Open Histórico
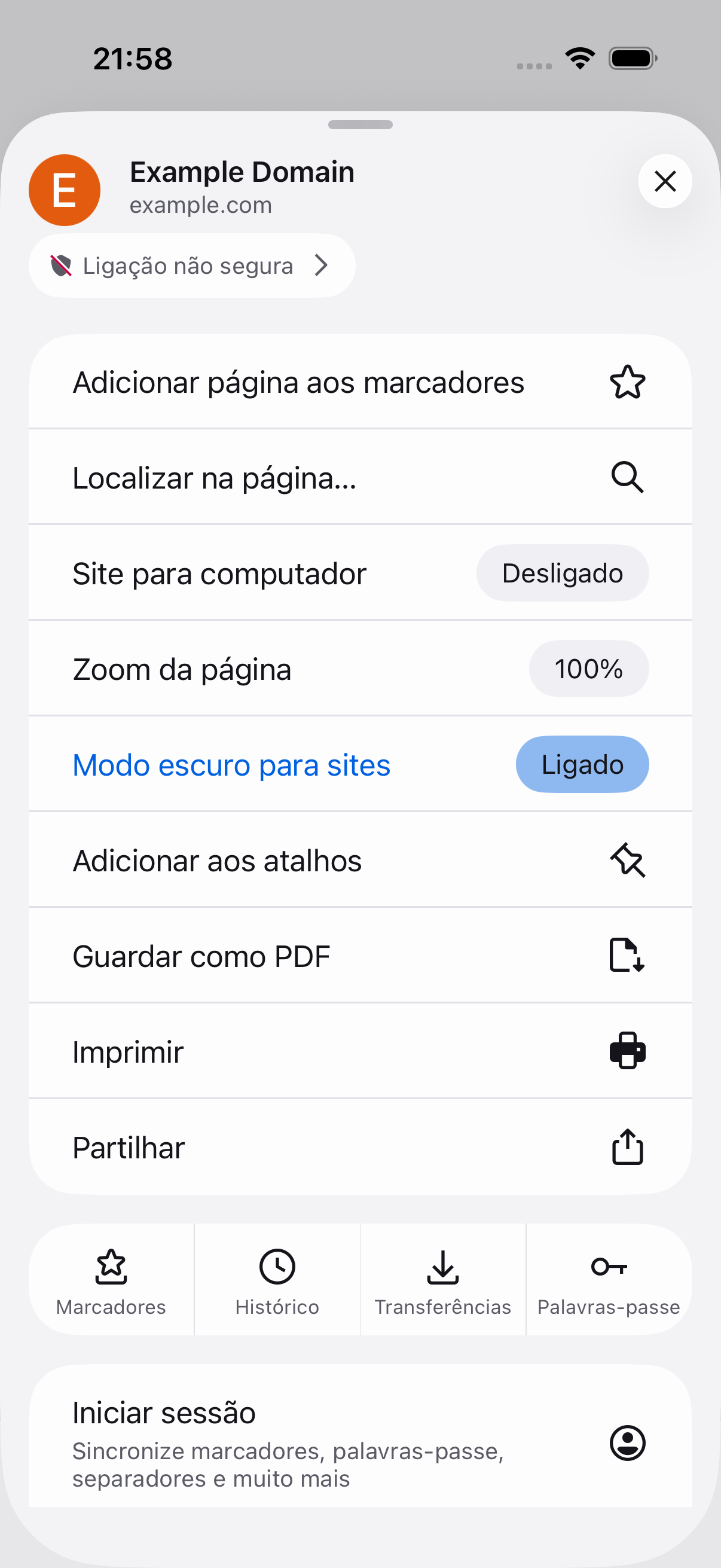The height and width of the screenshot is (1568, 721). pyautogui.click(x=277, y=1280)
